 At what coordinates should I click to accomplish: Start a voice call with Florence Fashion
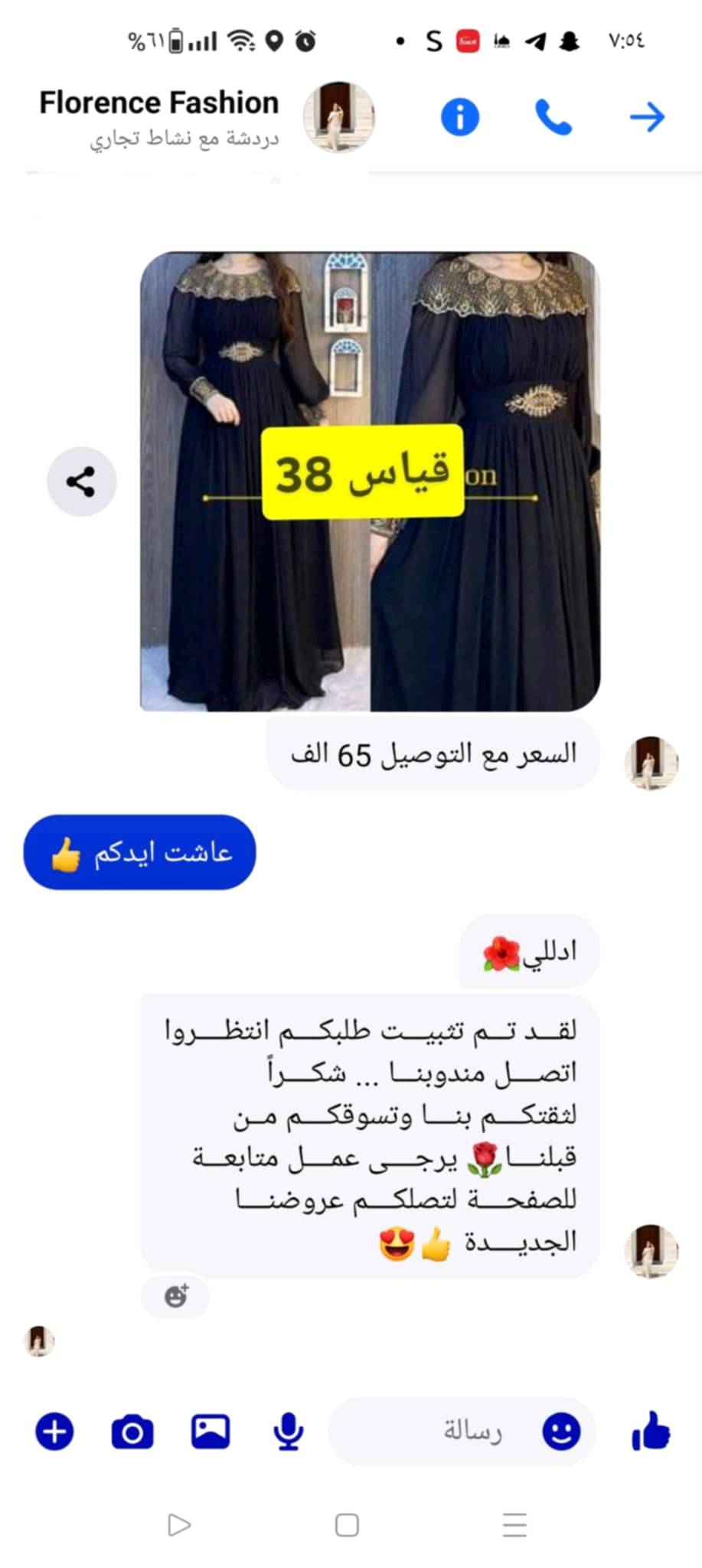click(553, 118)
